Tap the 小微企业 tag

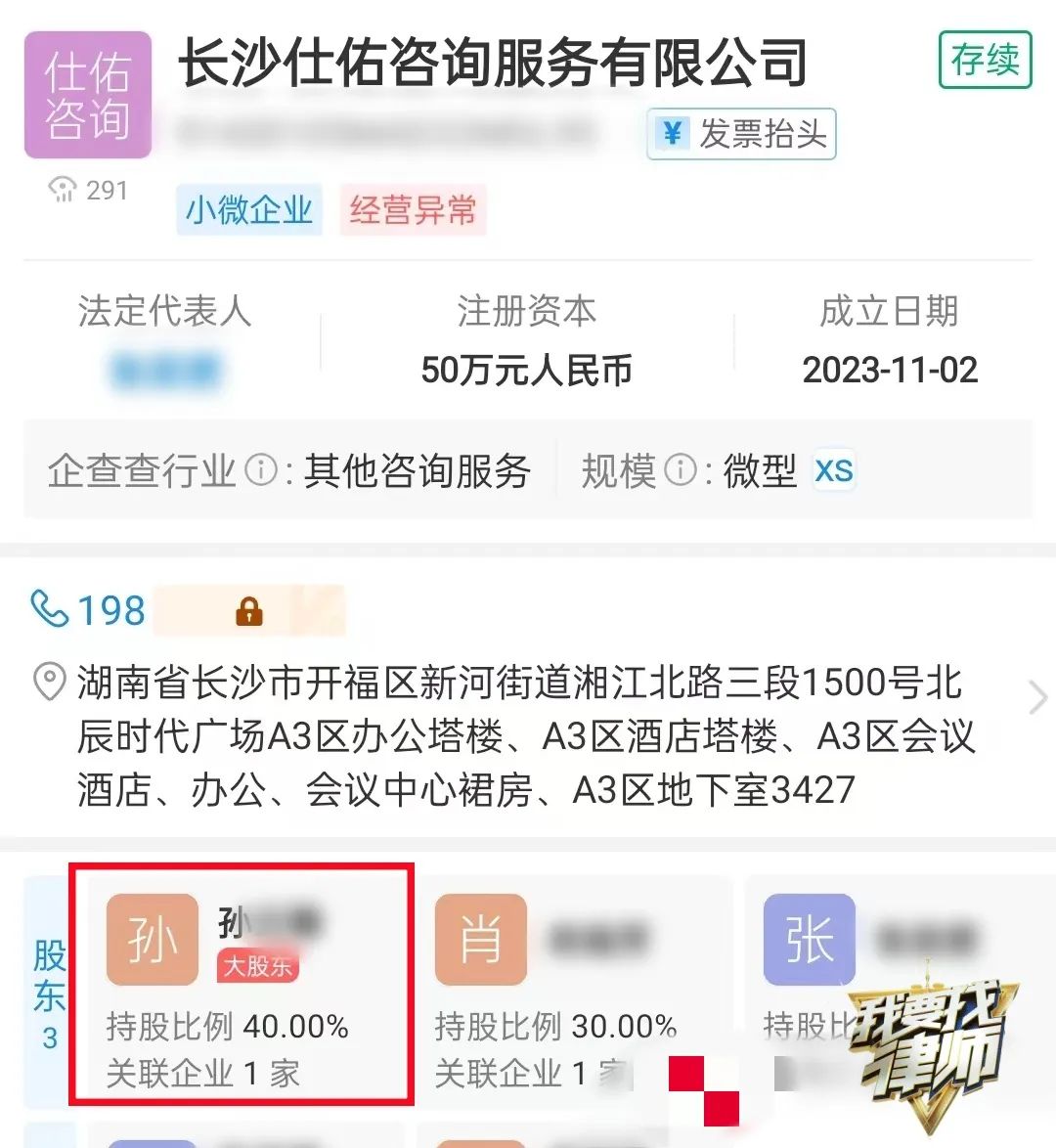point(249,210)
